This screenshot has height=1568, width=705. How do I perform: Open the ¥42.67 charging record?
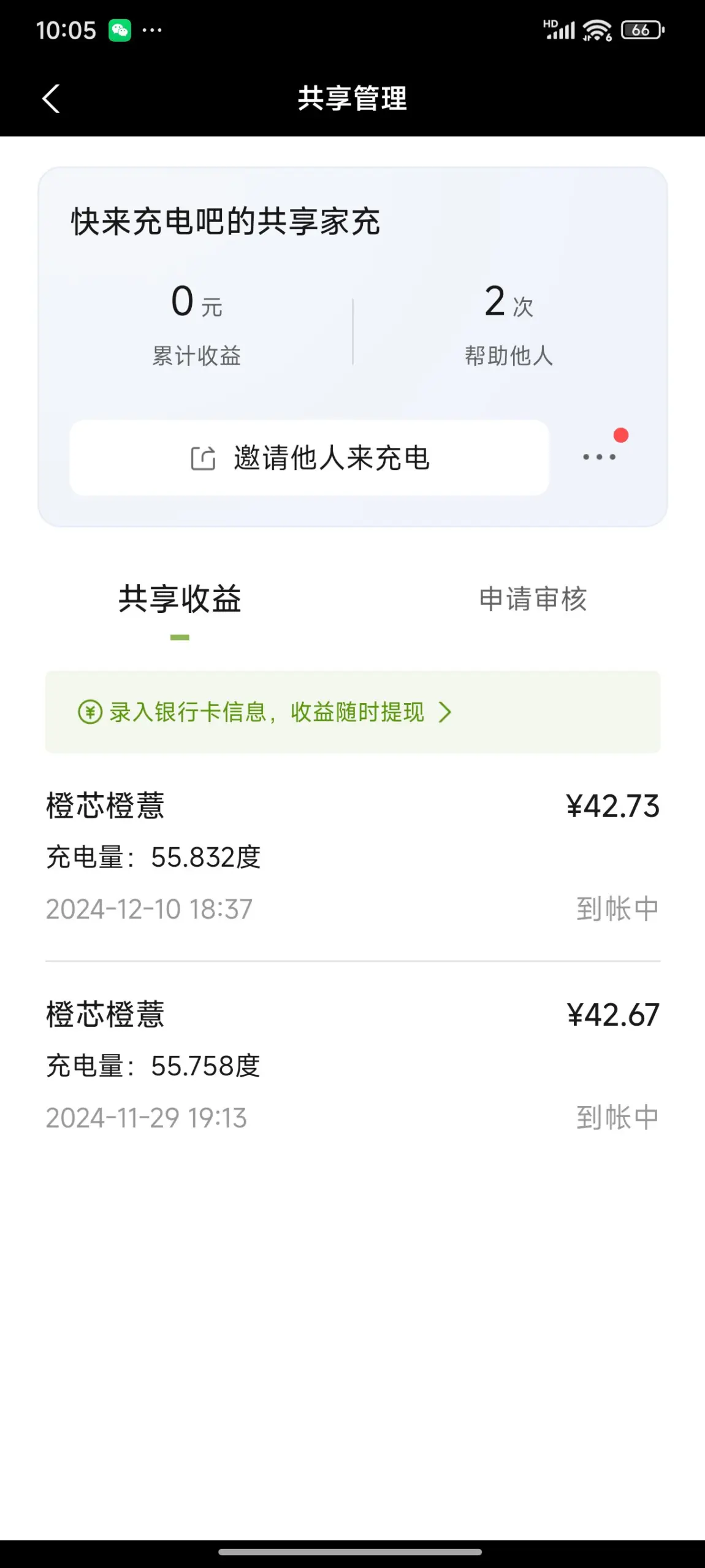[352, 1066]
